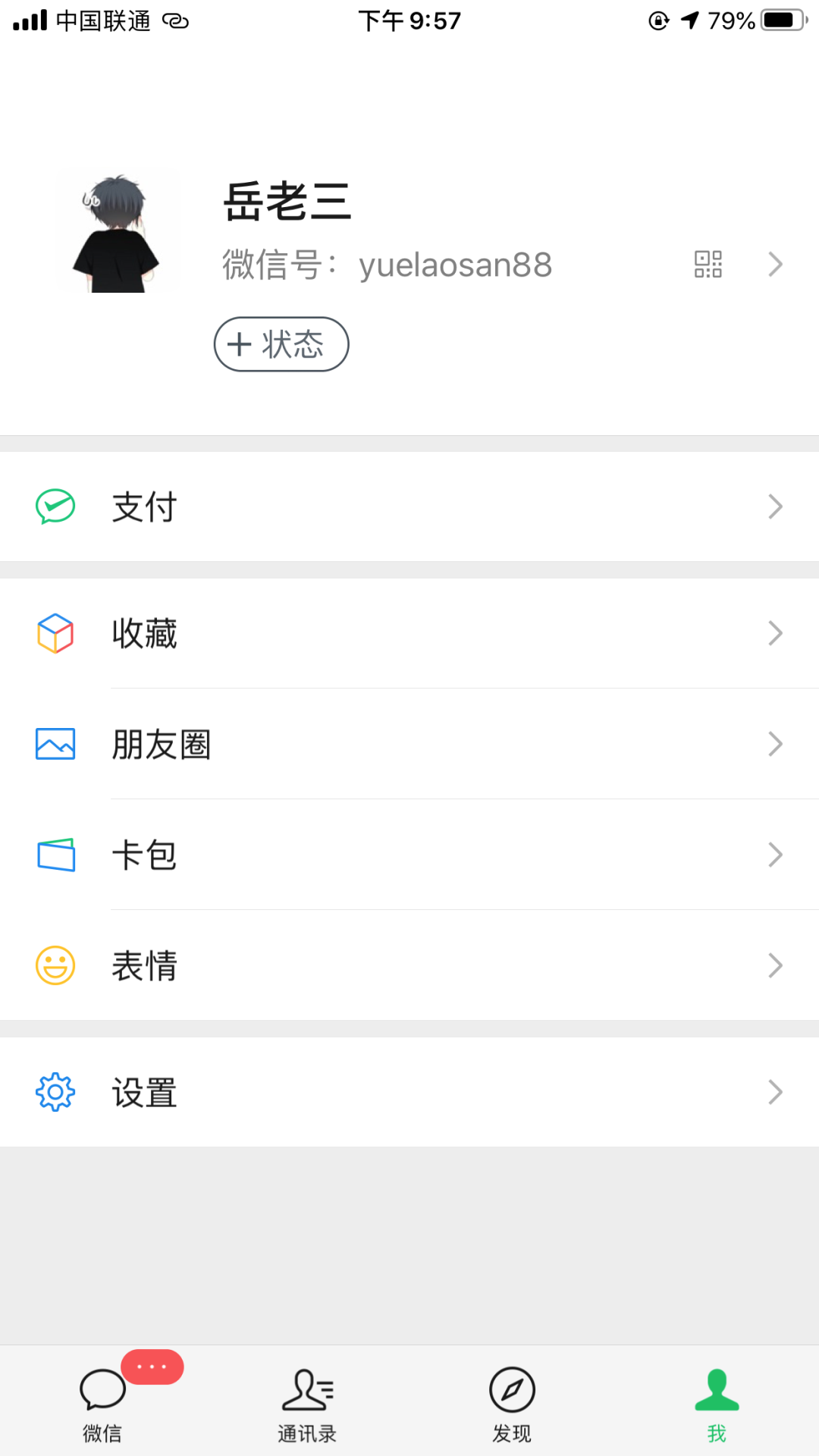Open 设置 (Settings) gear icon
Image resolution: width=819 pixels, height=1456 pixels.
click(x=54, y=1092)
